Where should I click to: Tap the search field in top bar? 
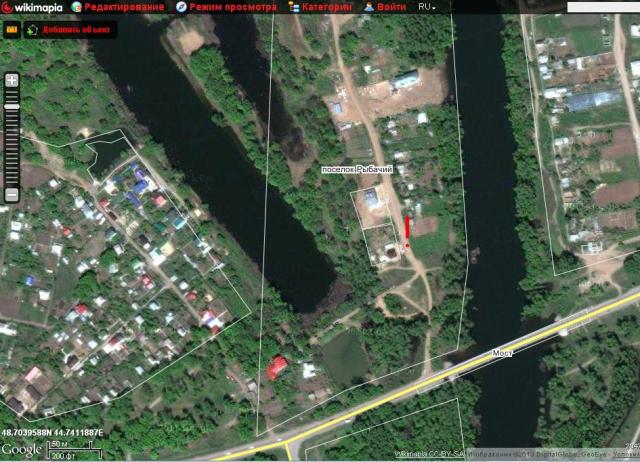pyautogui.click(x=603, y=7)
